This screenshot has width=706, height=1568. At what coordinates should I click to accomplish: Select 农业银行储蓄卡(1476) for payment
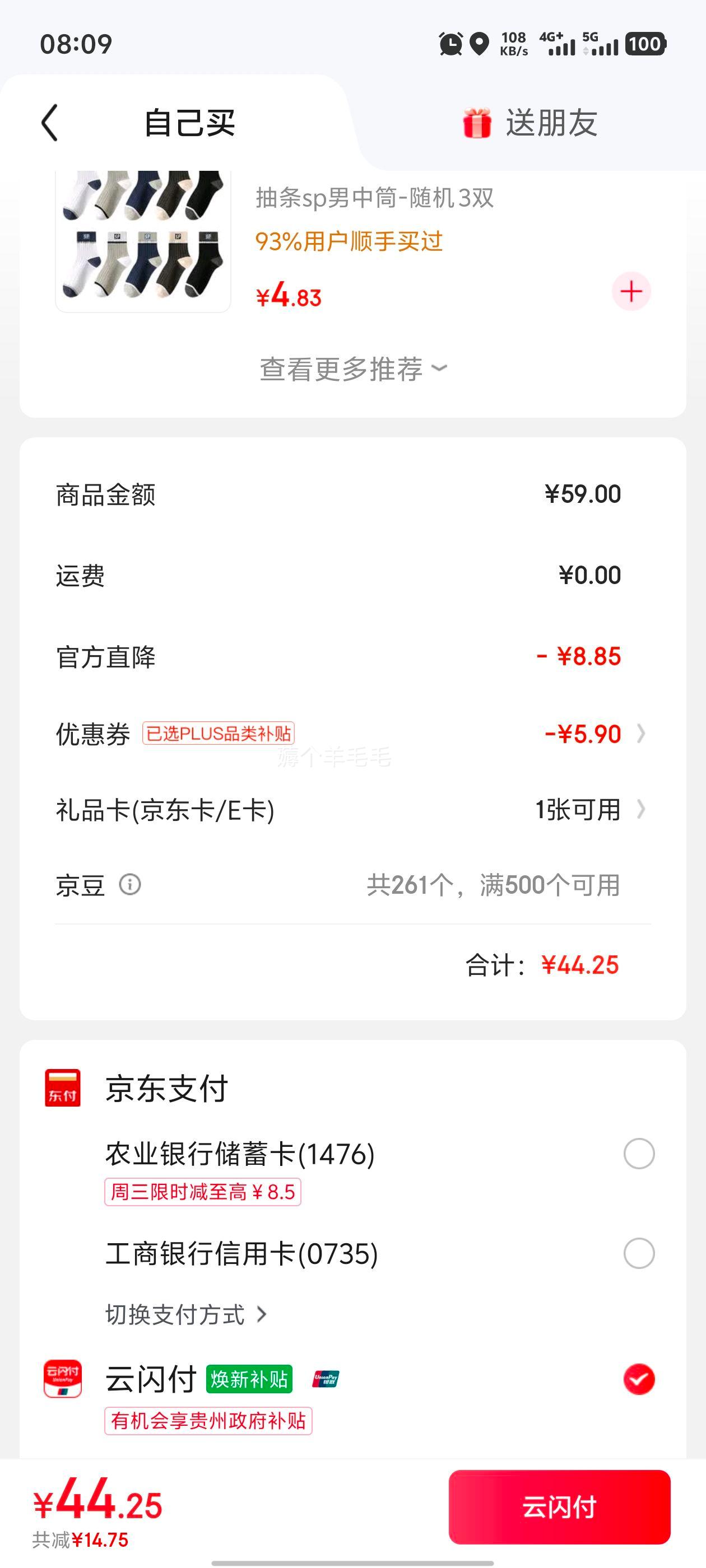point(639,1154)
